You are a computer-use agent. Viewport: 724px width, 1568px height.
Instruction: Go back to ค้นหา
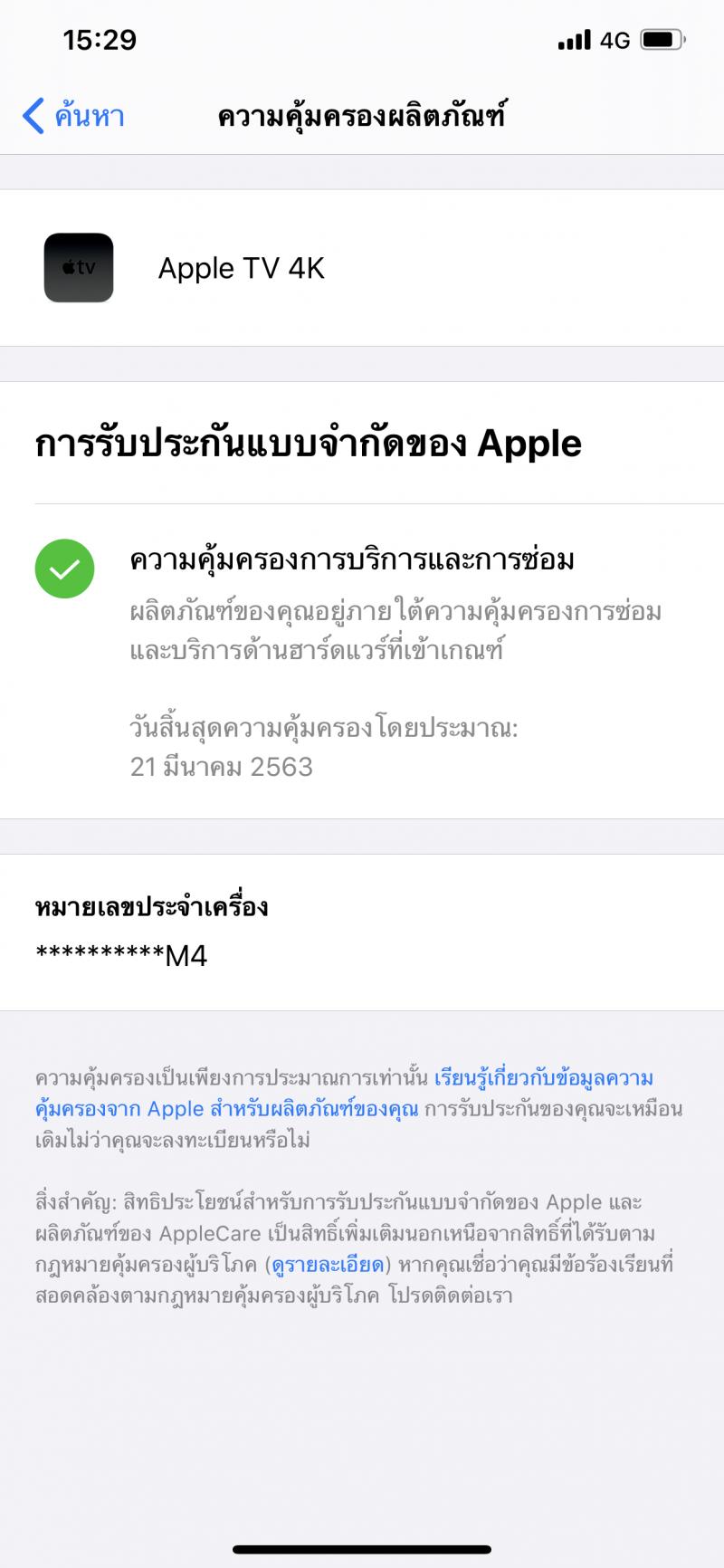pyautogui.click(x=73, y=116)
